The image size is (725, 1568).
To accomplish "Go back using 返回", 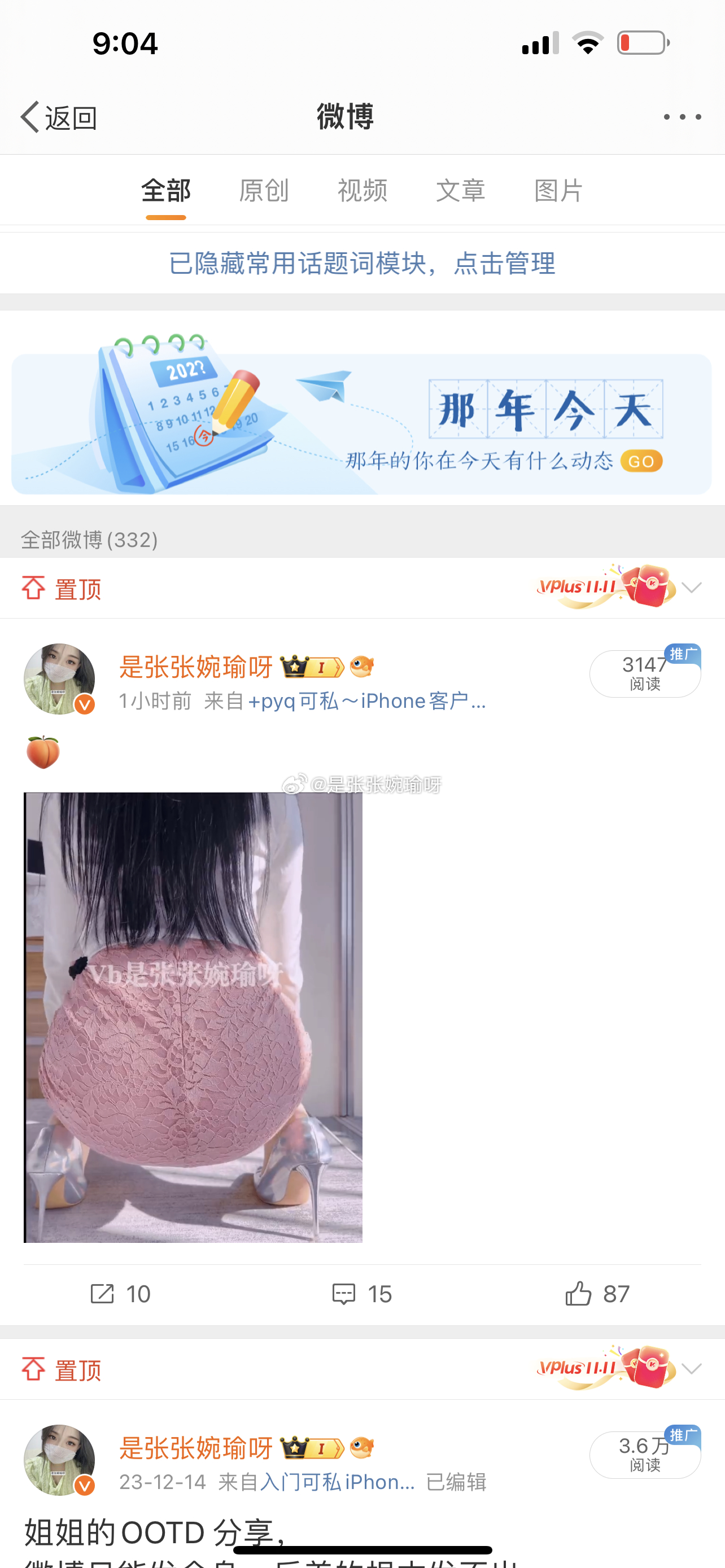I will coord(59,117).
